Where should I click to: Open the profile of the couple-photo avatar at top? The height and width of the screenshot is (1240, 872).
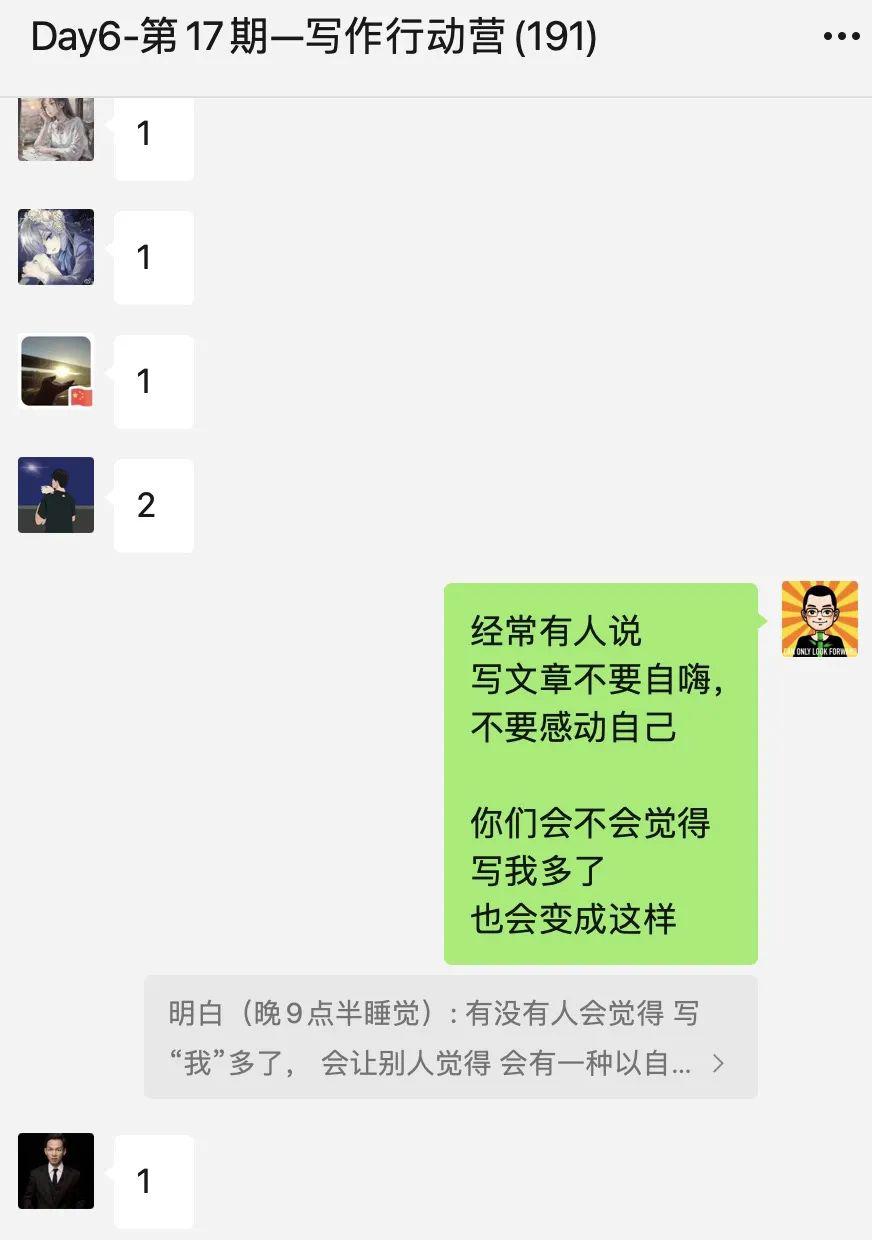click(x=55, y=126)
